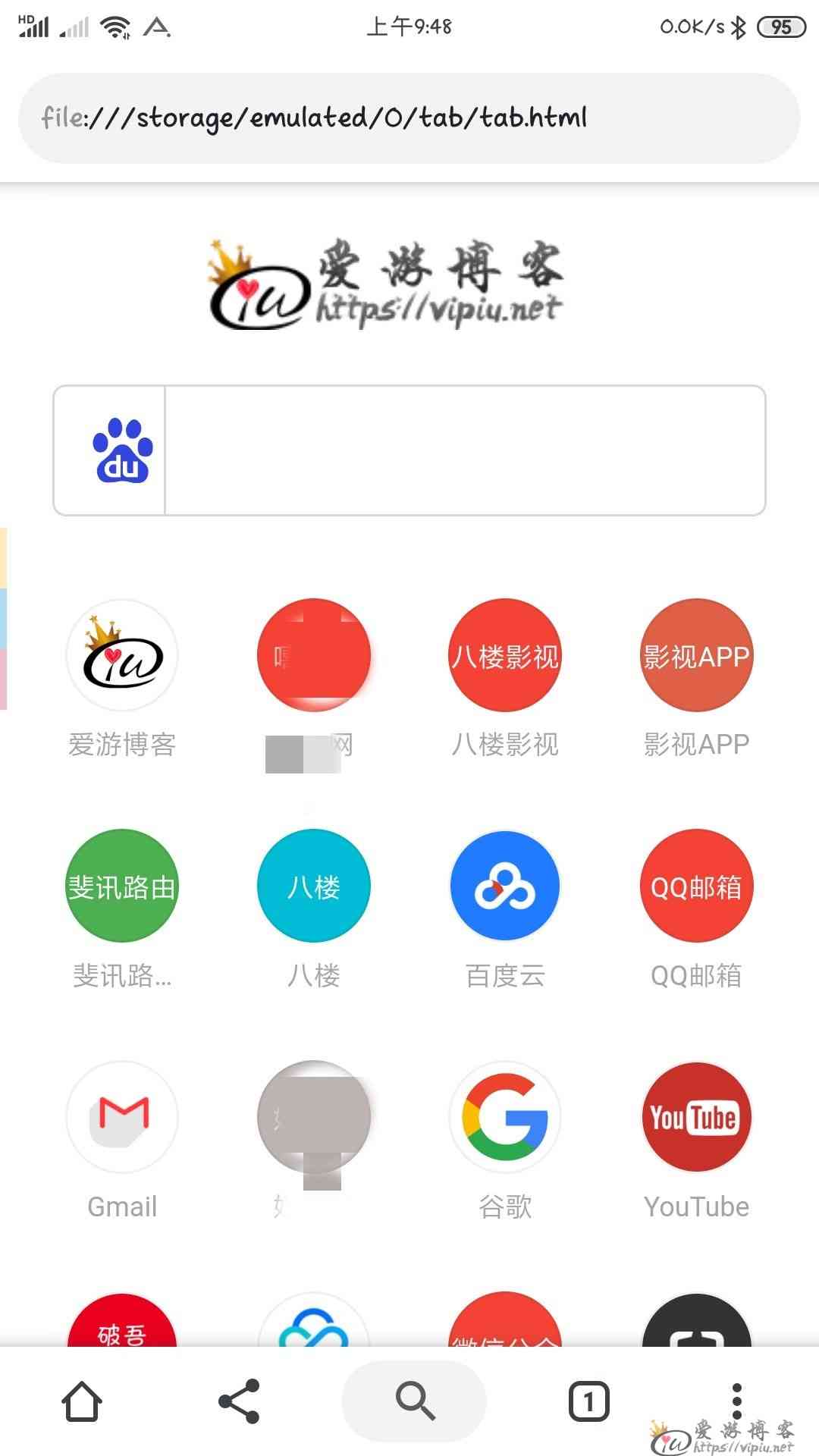819x1456 pixels.
Task: Go to the browser home page
Action: [82, 1401]
